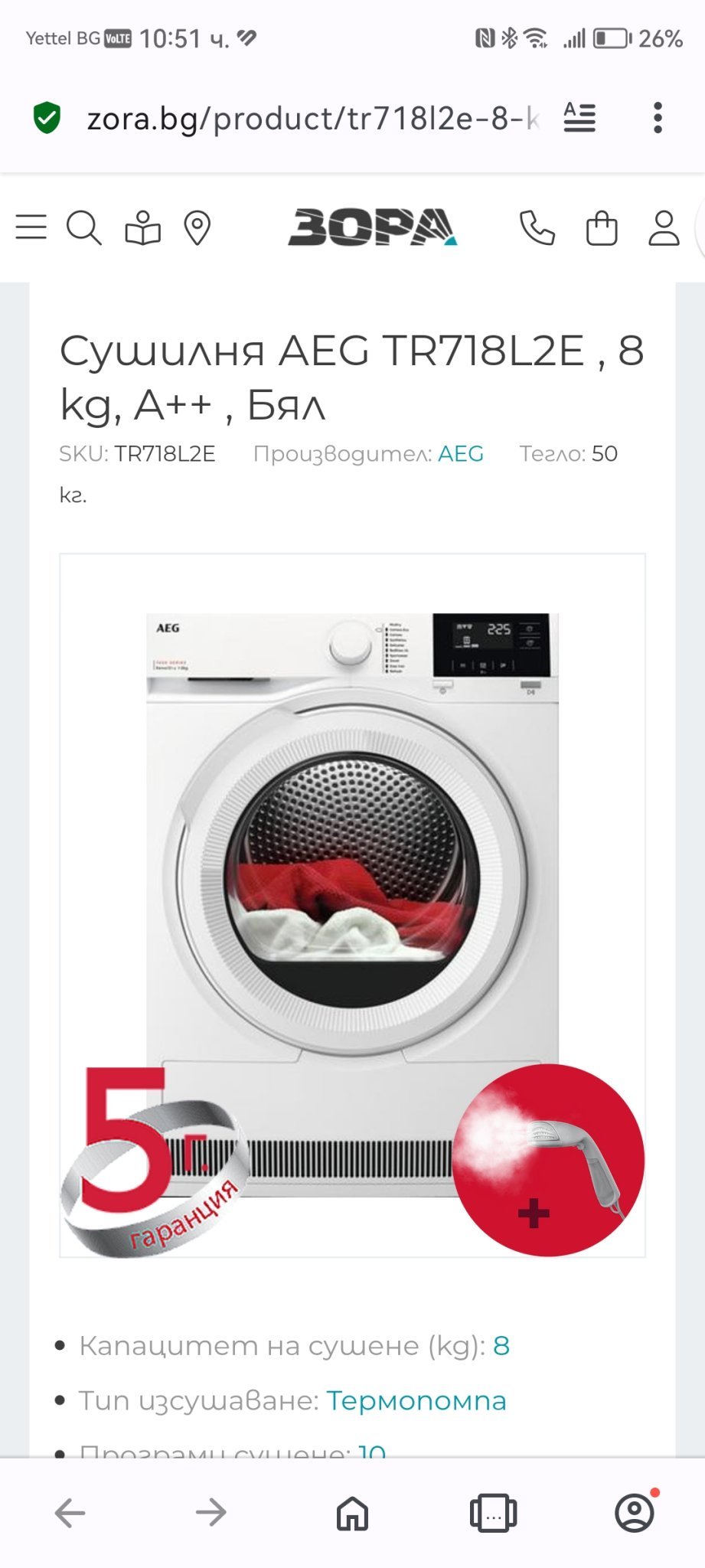Open the store locations pin
Viewport: 705px width, 1568px height.
(x=197, y=227)
